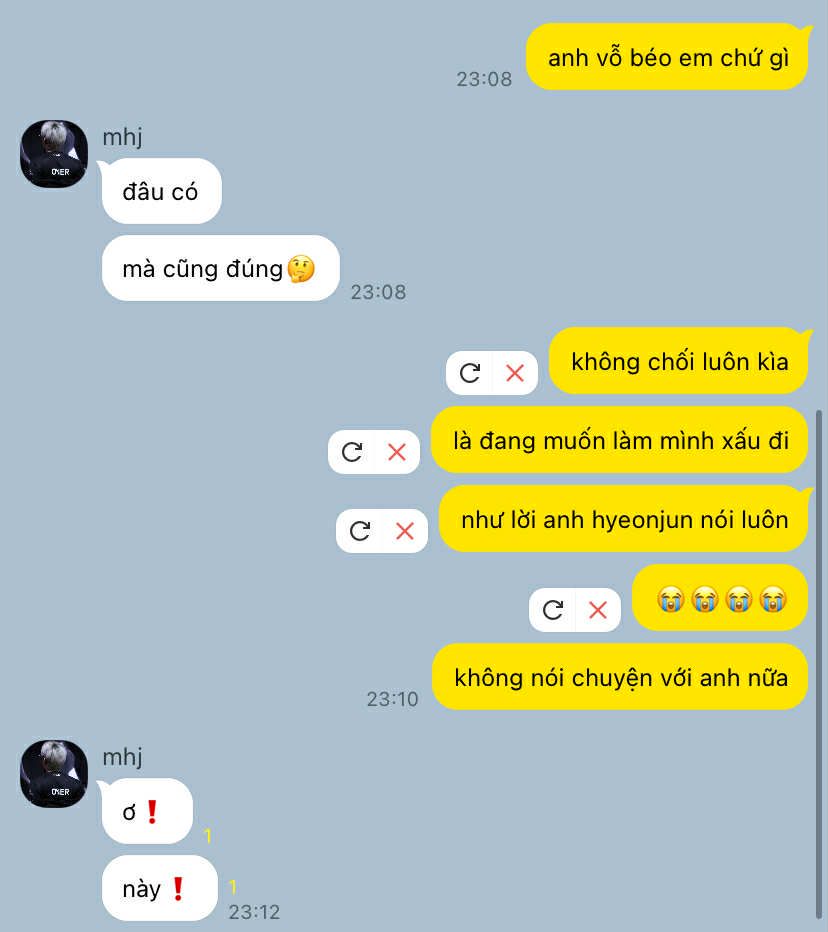Open mhj's profile picture above "đâu có"
Screen dimensions: 828x932
coord(54,154)
